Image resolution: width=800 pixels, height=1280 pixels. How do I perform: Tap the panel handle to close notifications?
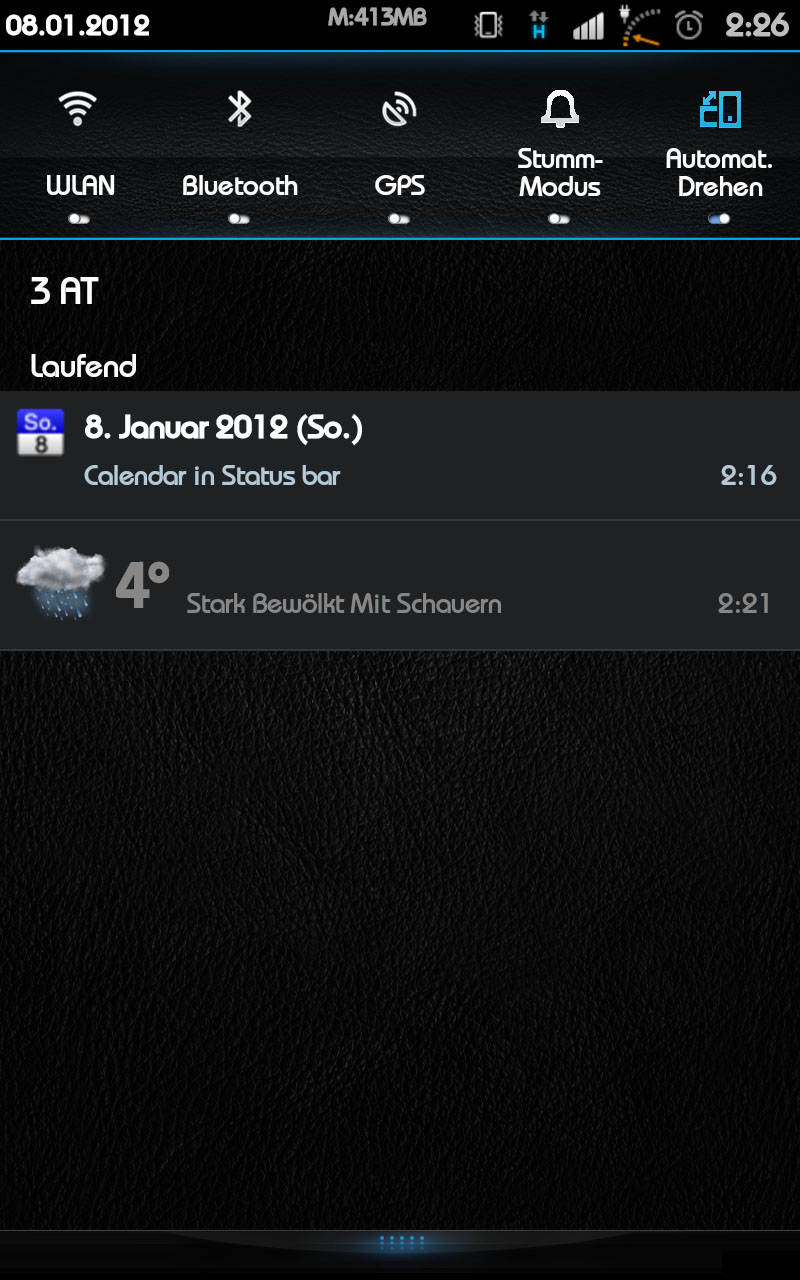400,1244
